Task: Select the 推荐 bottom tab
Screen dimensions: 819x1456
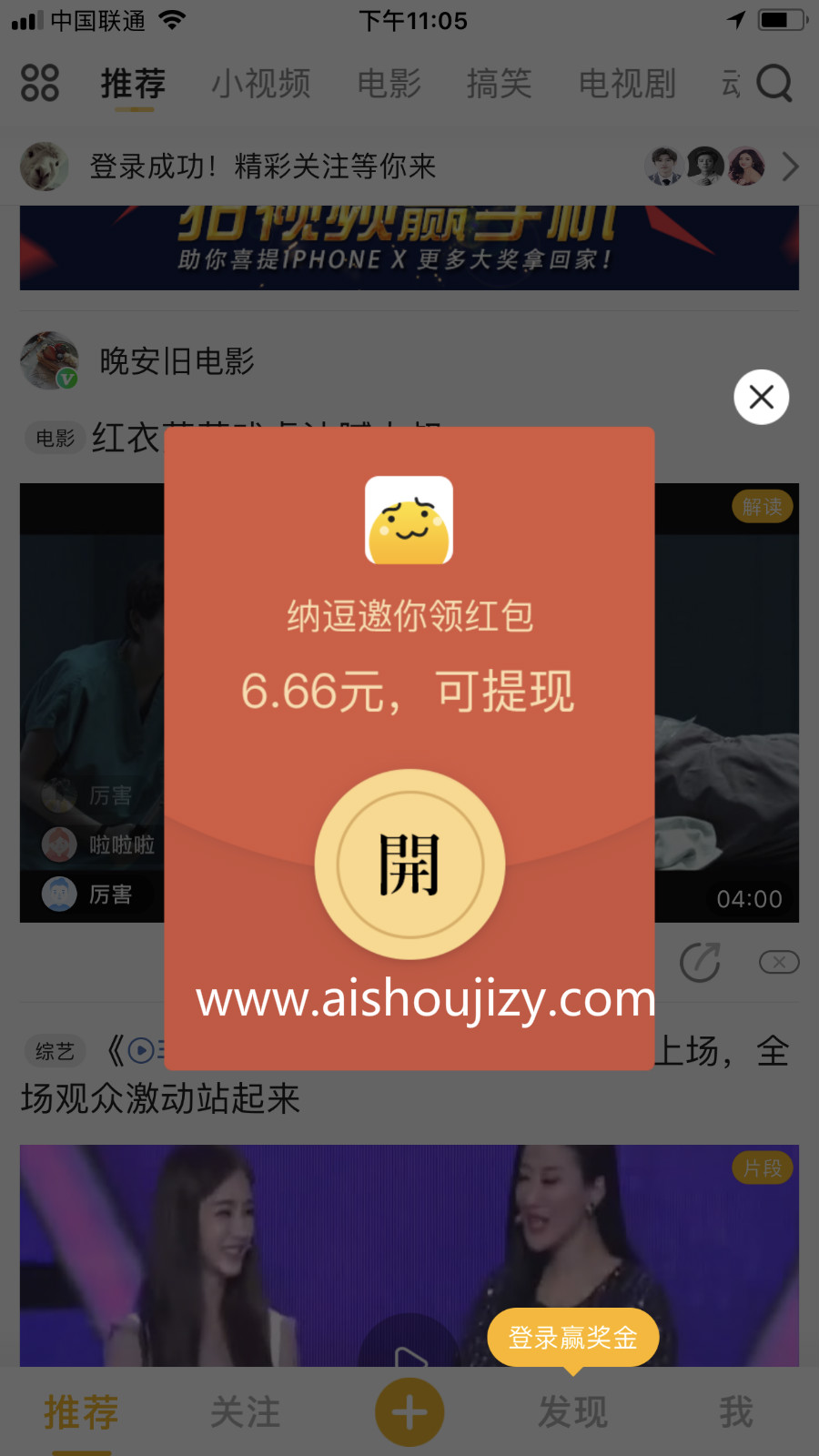Action: pos(82,1412)
